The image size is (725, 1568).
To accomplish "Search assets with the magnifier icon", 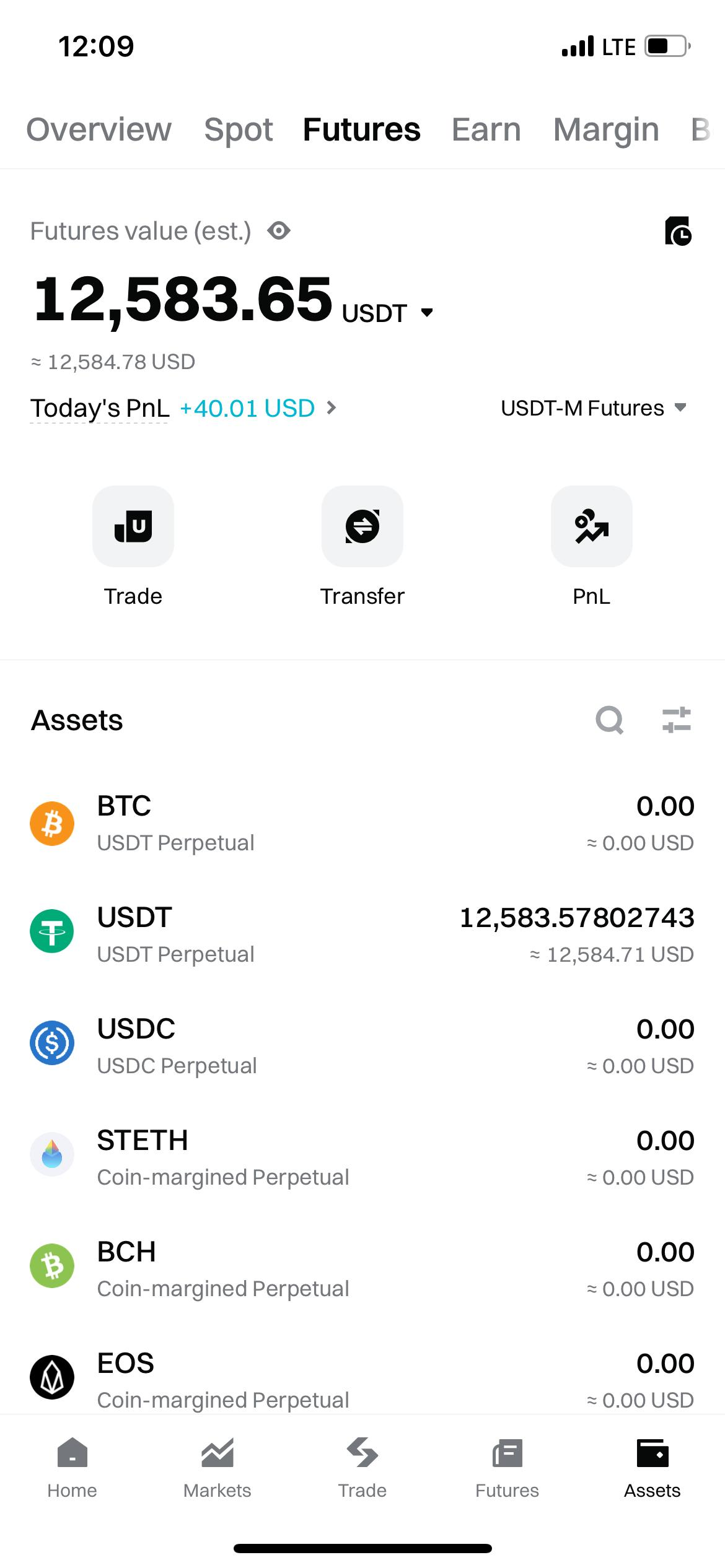I will pyautogui.click(x=609, y=720).
